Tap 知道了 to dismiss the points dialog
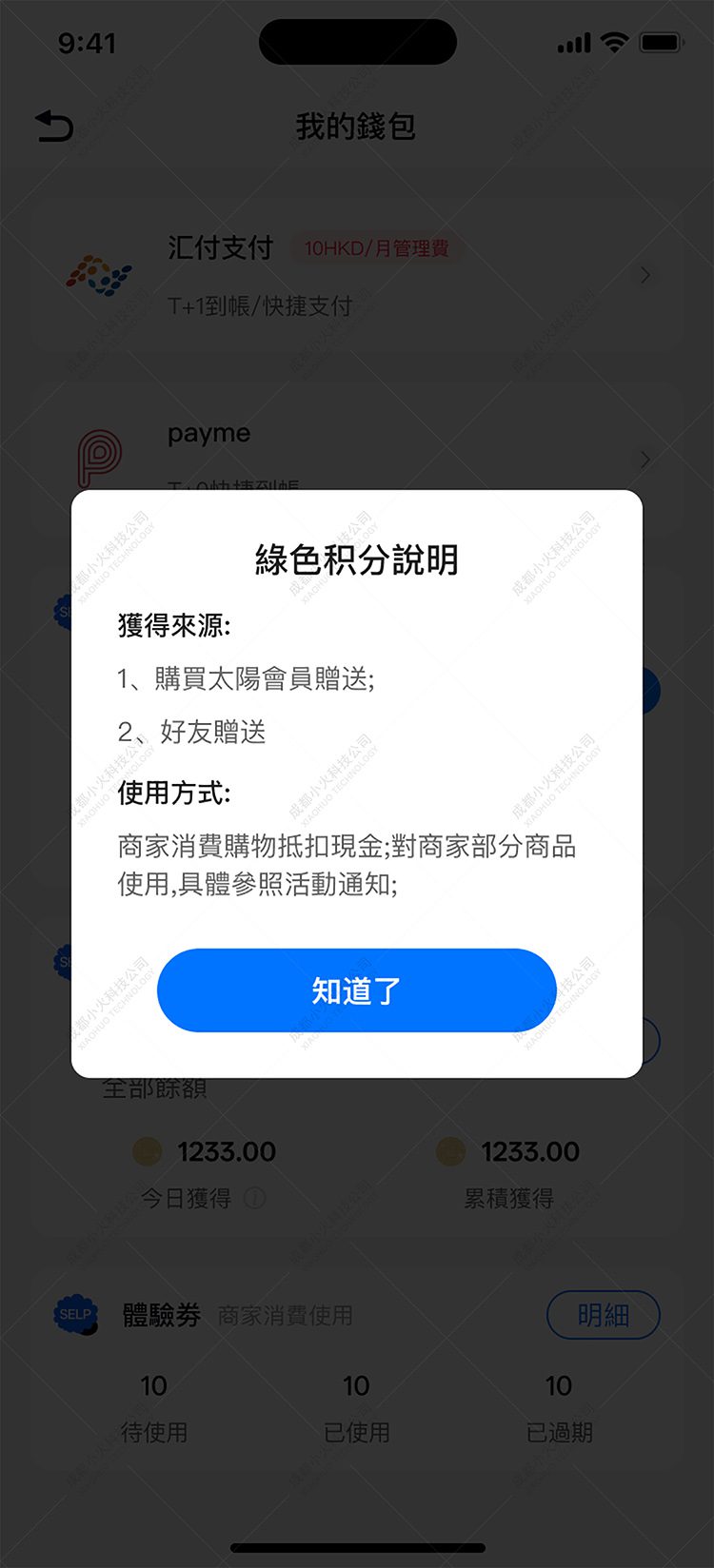The image size is (714, 1568). 357,990
